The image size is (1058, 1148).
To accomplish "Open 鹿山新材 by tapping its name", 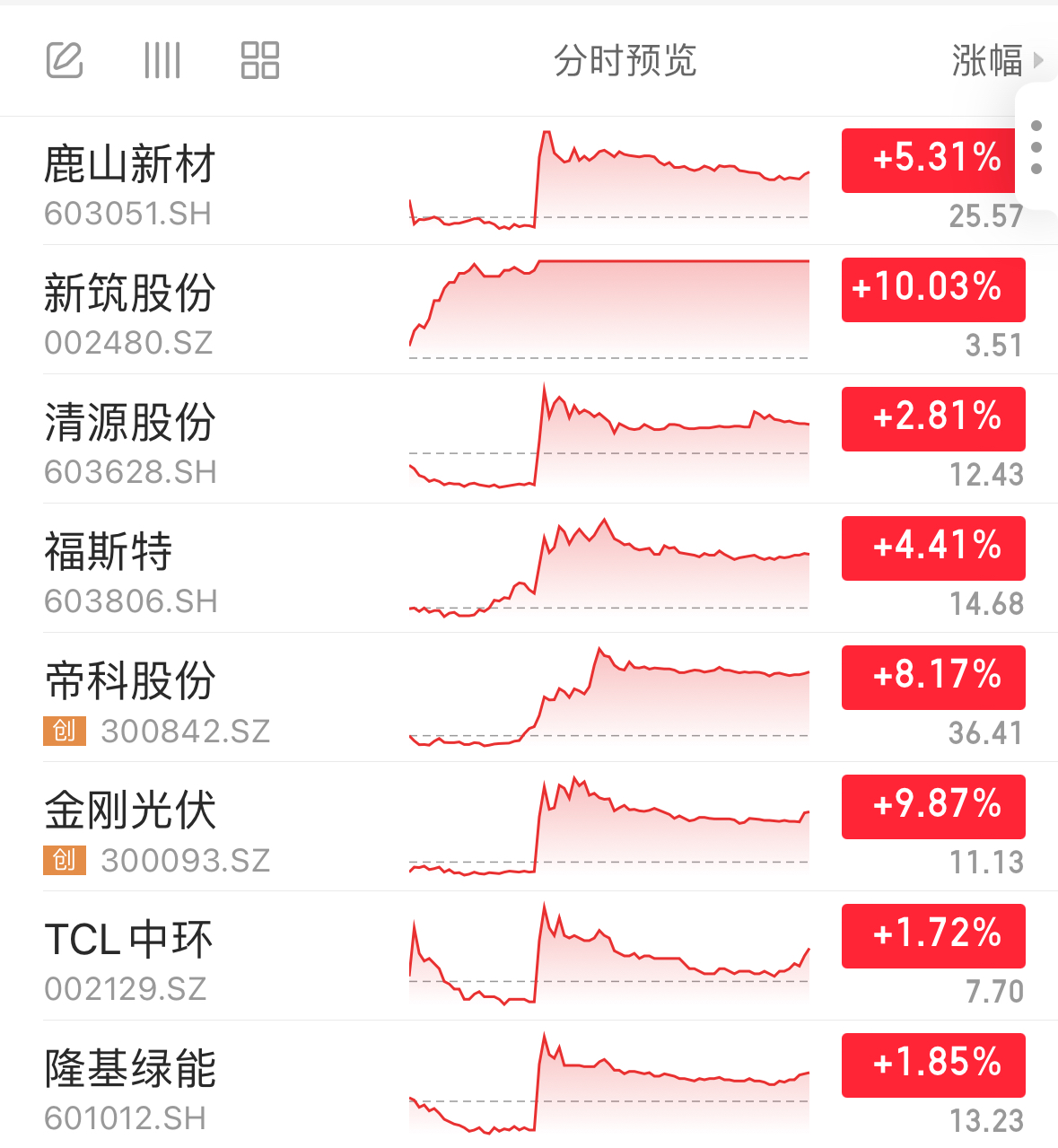I will click(130, 163).
